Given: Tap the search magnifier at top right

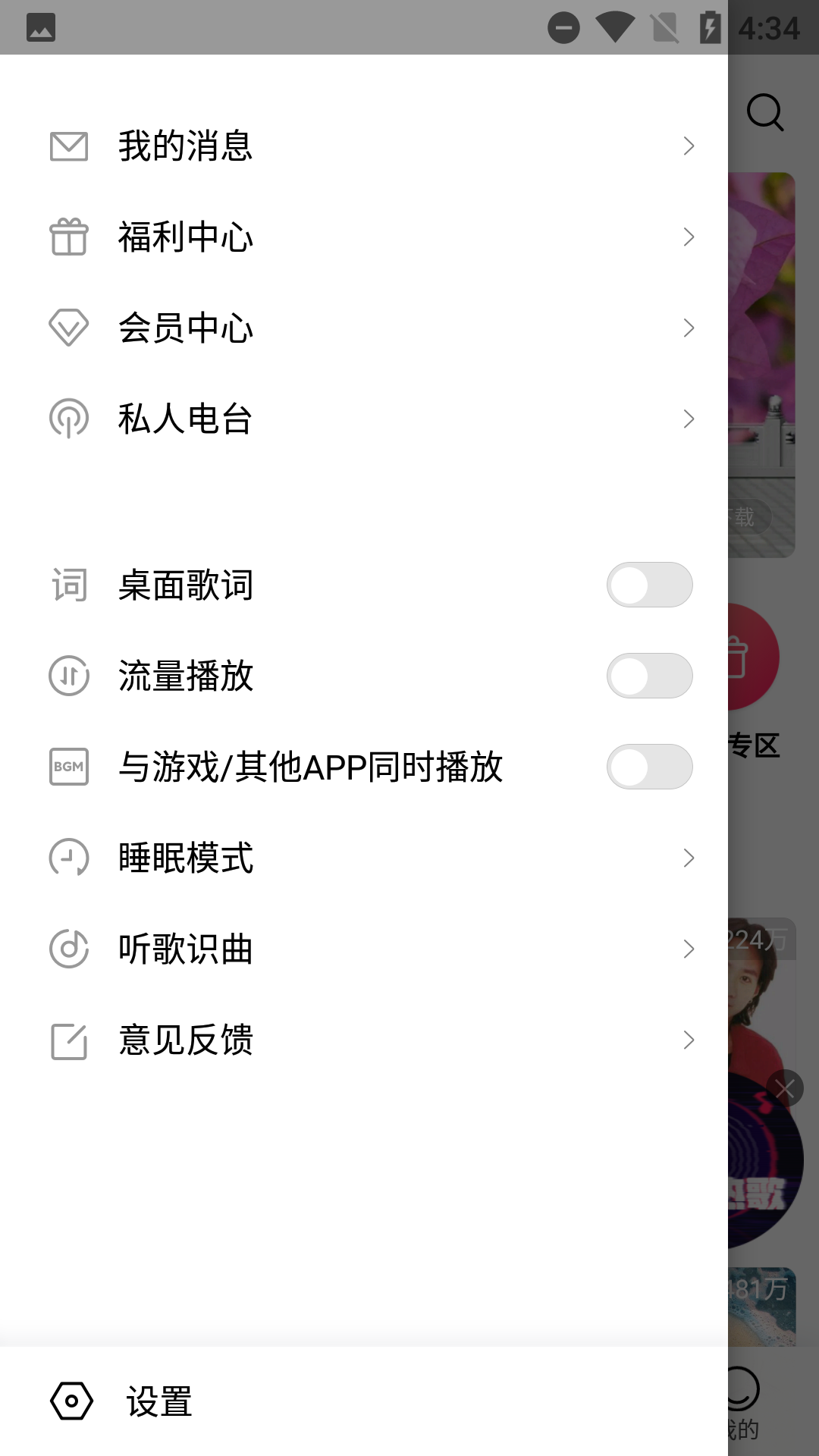Looking at the screenshot, I should coord(765,112).
